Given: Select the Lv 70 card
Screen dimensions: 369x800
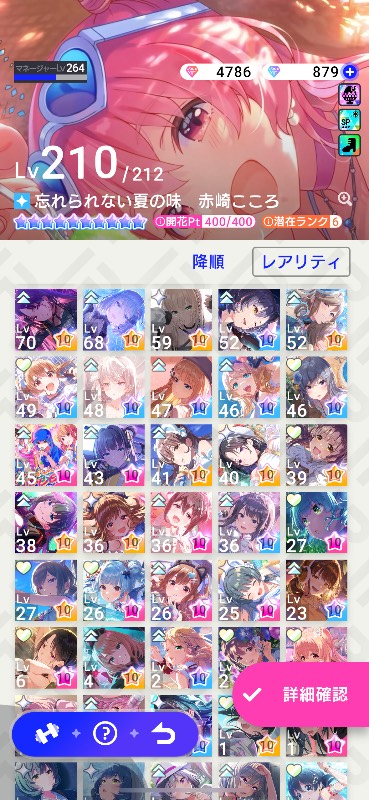Looking at the screenshot, I should point(46,320).
